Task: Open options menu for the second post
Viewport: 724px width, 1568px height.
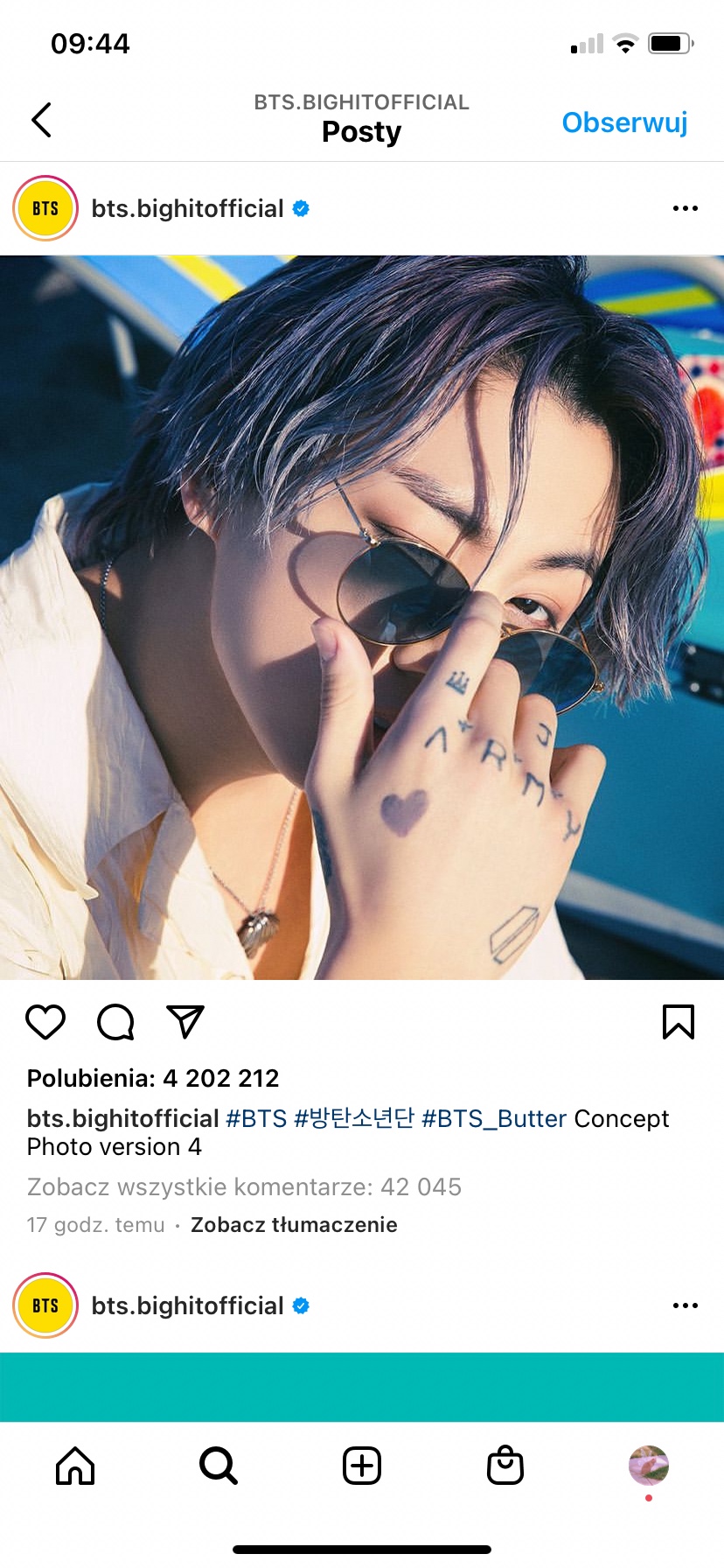Action: point(685,1305)
